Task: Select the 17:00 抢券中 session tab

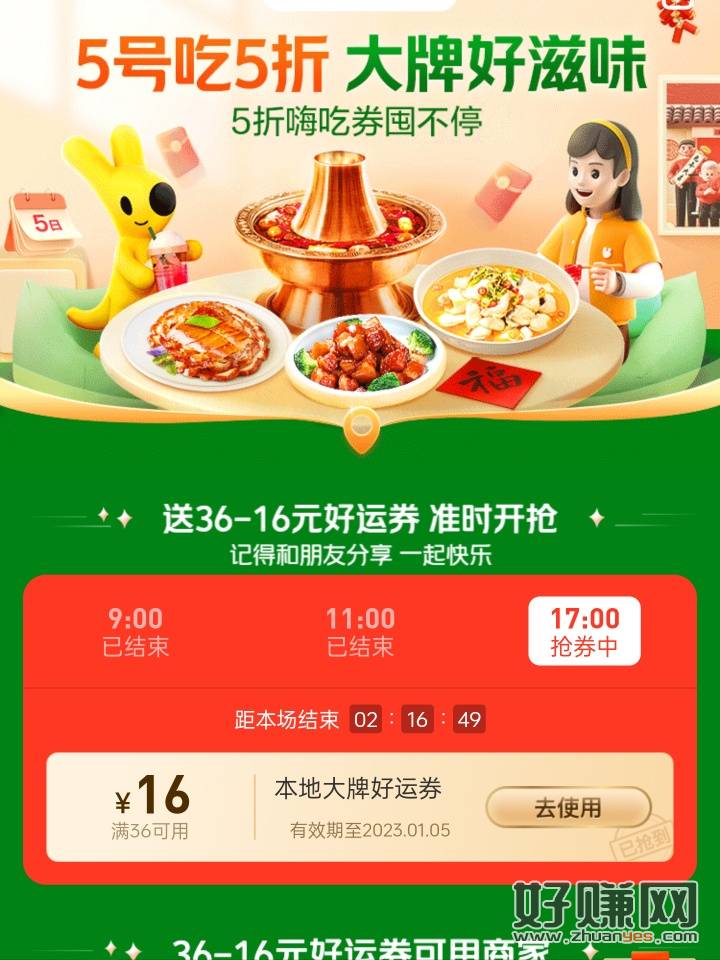Action: tap(585, 631)
